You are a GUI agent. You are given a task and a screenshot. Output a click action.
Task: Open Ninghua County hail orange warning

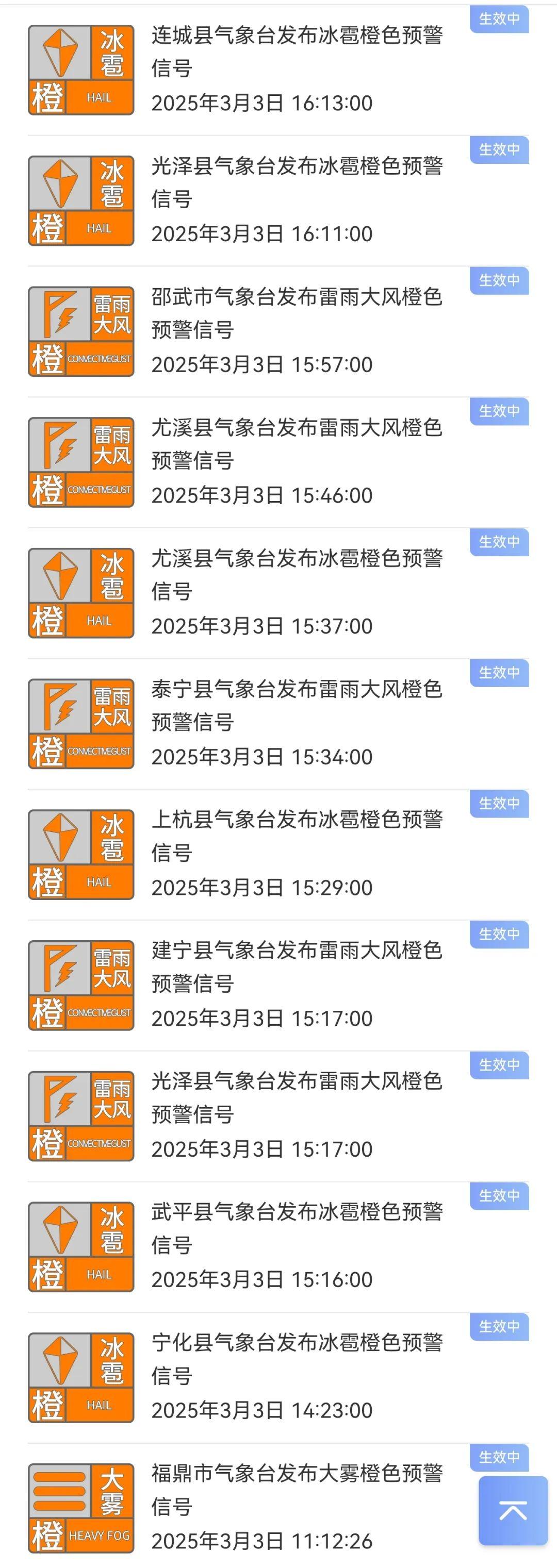tap(297, 1359)
